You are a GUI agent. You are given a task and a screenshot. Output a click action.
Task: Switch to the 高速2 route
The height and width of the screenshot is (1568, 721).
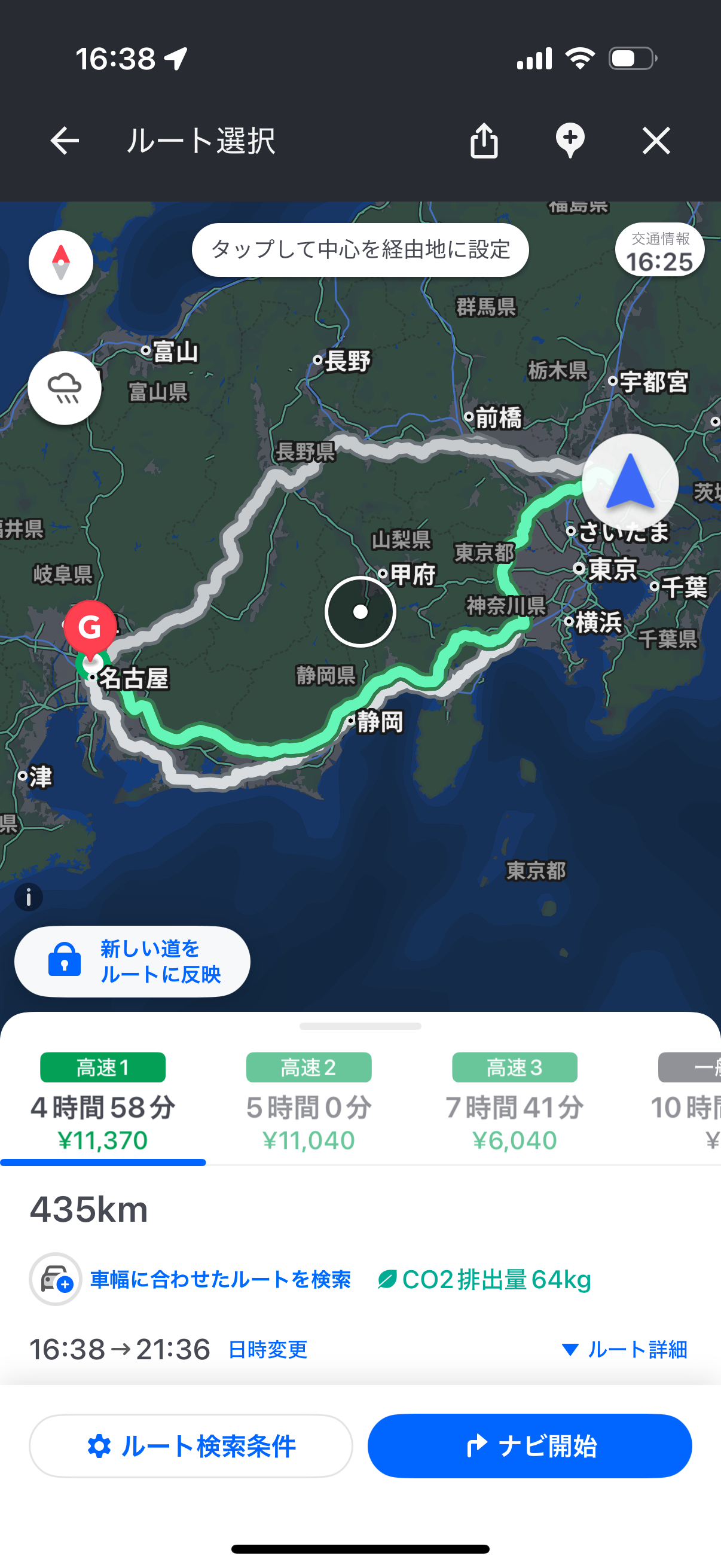pos(308,1105)
